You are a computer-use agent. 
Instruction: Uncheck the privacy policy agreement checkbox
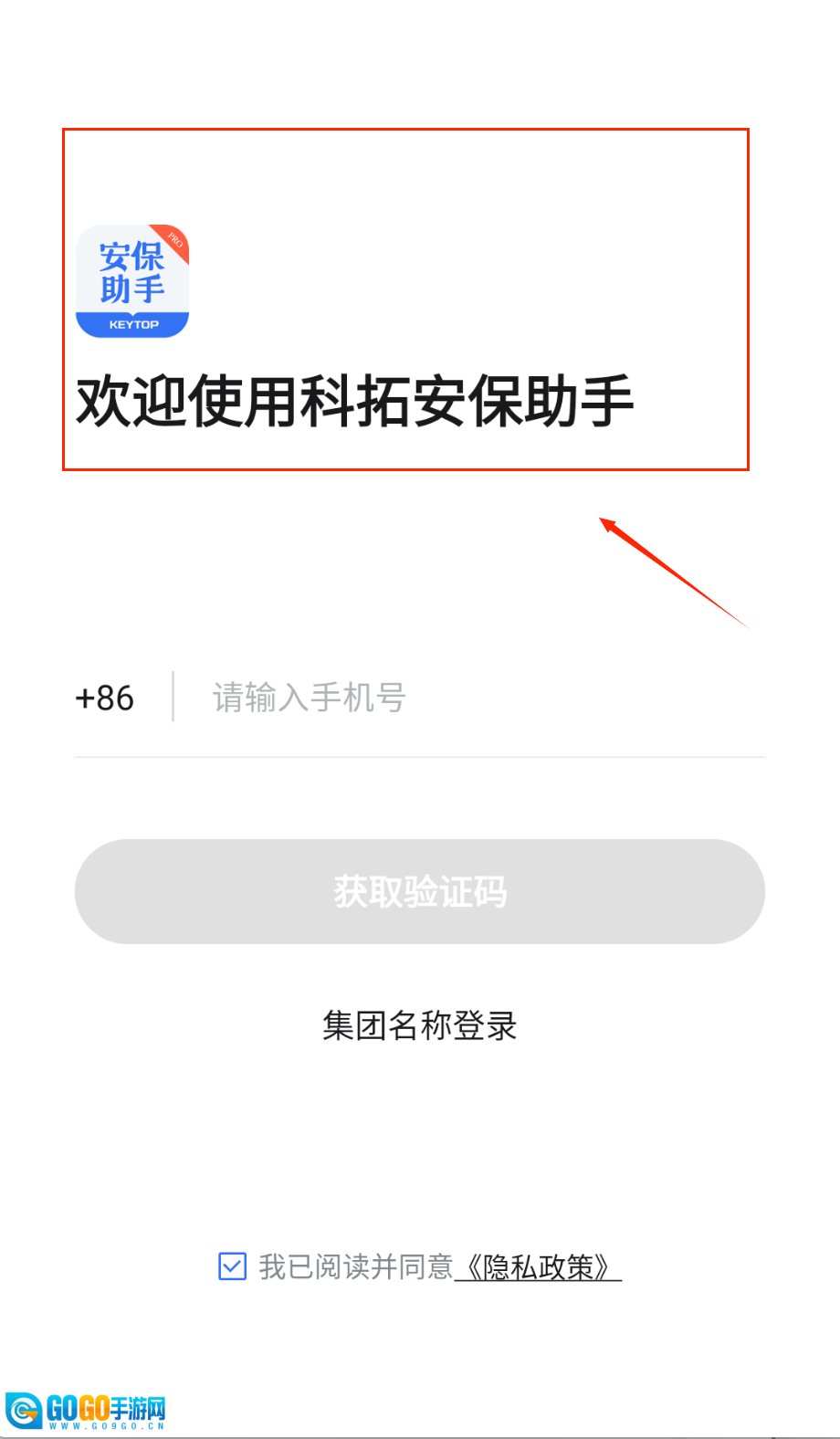(233, 1266)
